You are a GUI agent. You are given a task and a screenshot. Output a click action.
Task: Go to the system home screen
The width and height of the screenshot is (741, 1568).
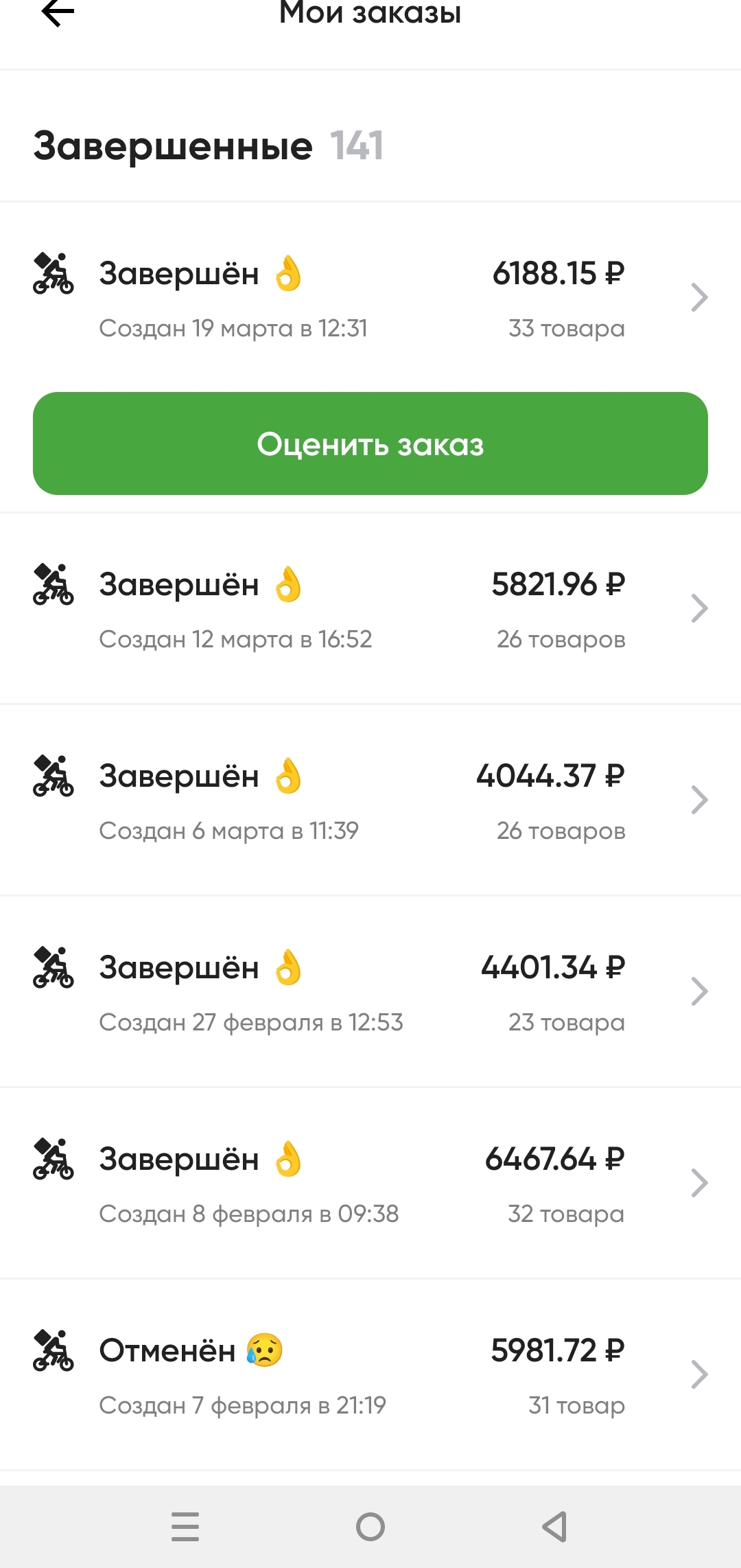pos(370,1527)
